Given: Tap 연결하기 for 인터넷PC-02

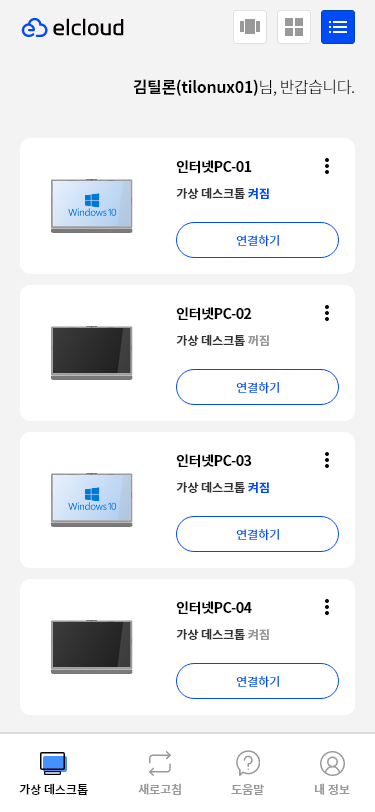Looking at the screenshot, I should point(257,387).
